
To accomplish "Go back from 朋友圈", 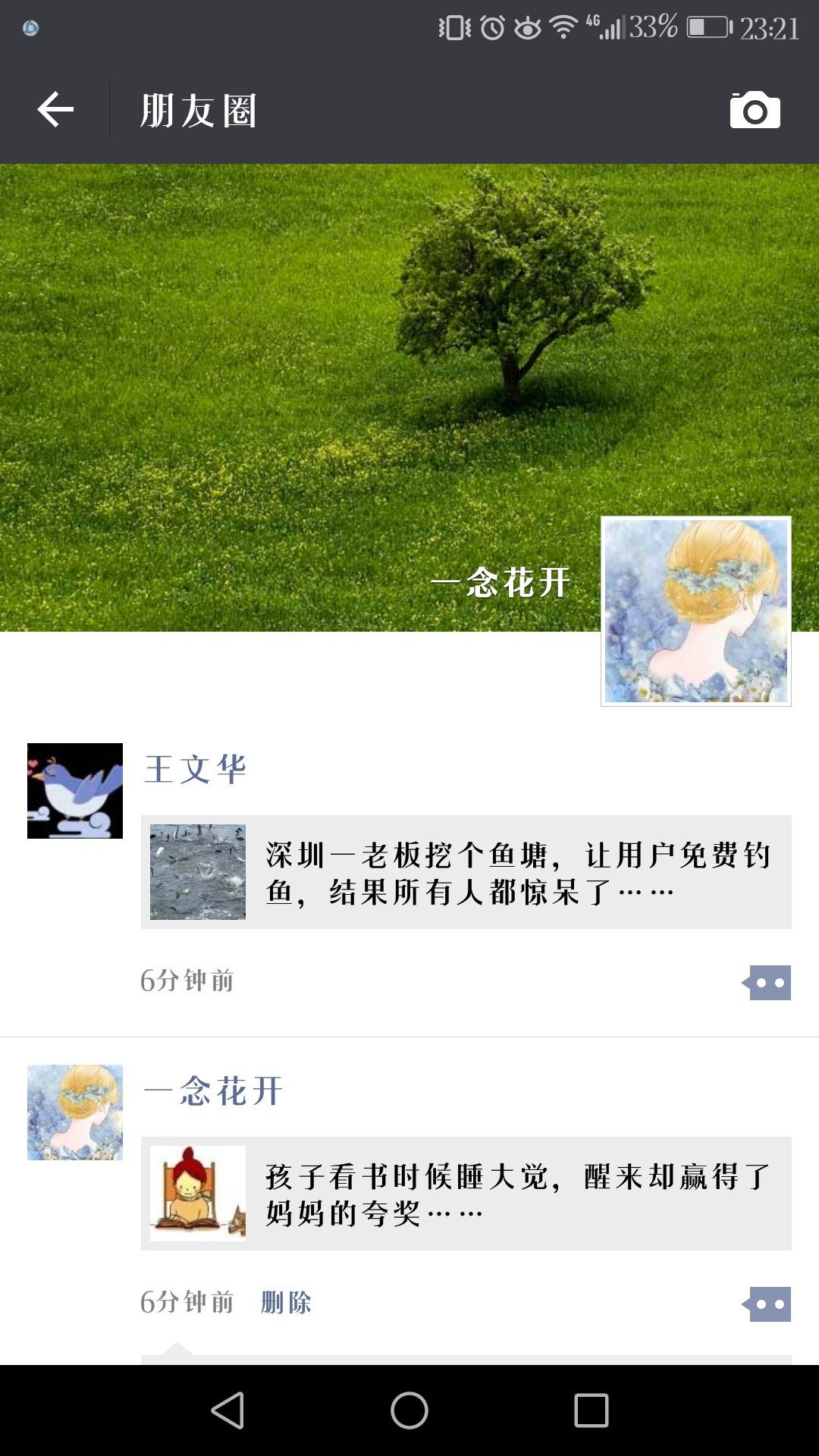I will (x=55, y=111).
